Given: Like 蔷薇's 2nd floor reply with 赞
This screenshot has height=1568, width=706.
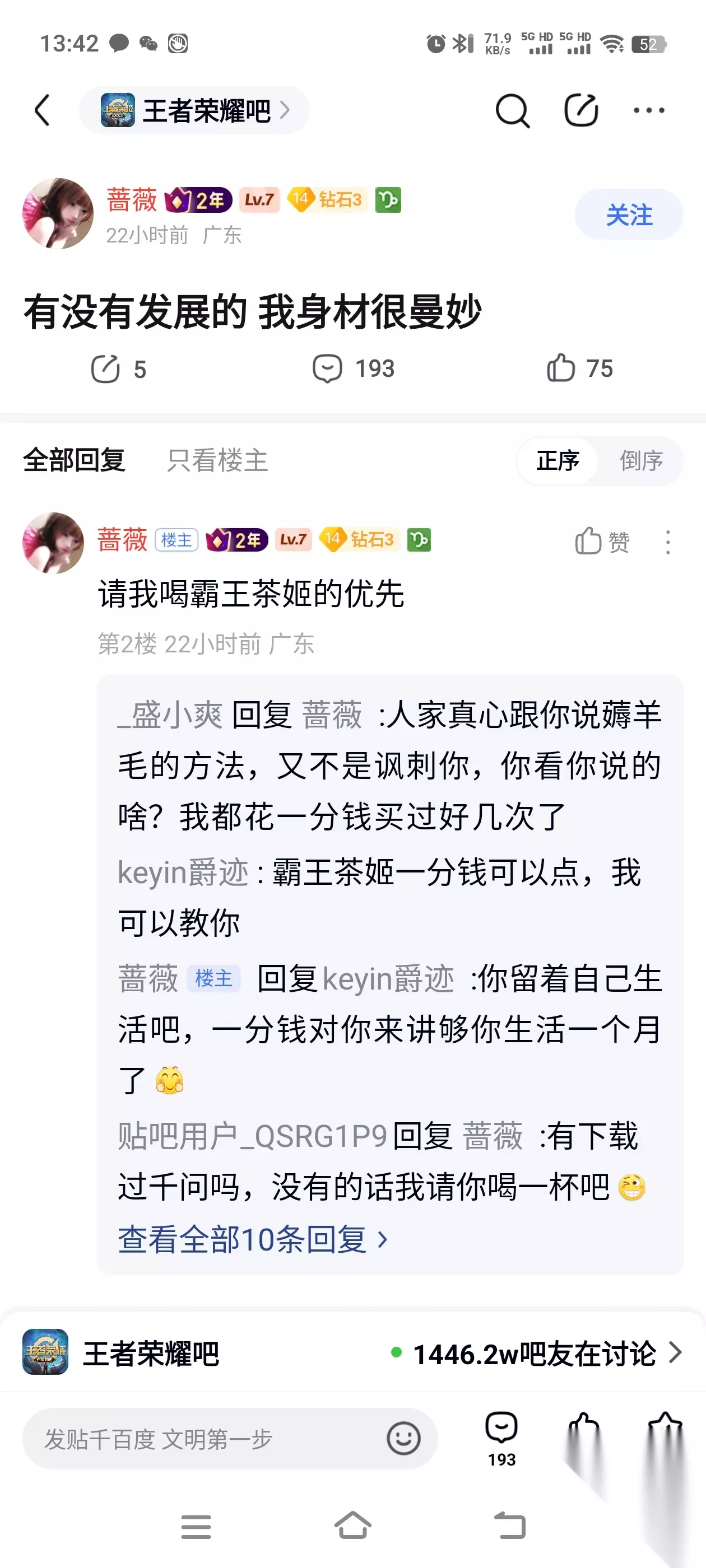Looking at the screenshot, I should pyautogui.click(x=602, y=540).
